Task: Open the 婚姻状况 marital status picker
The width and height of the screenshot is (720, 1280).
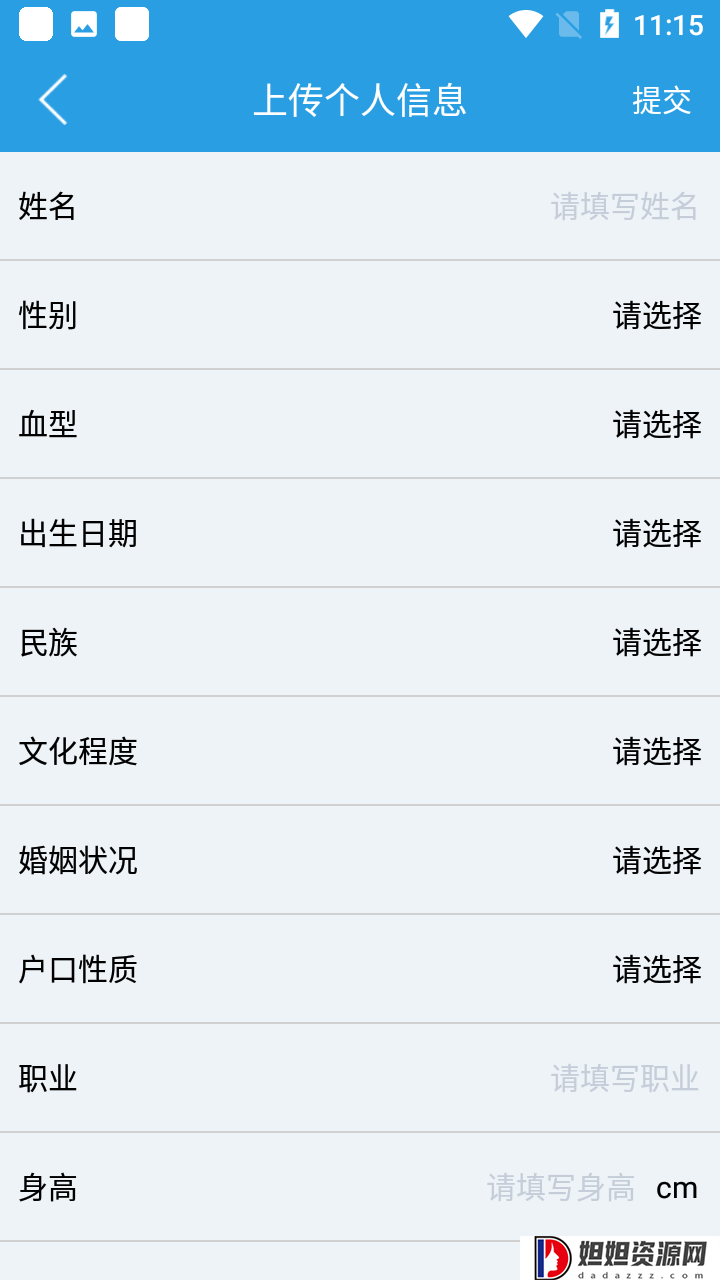Action: 360,860
